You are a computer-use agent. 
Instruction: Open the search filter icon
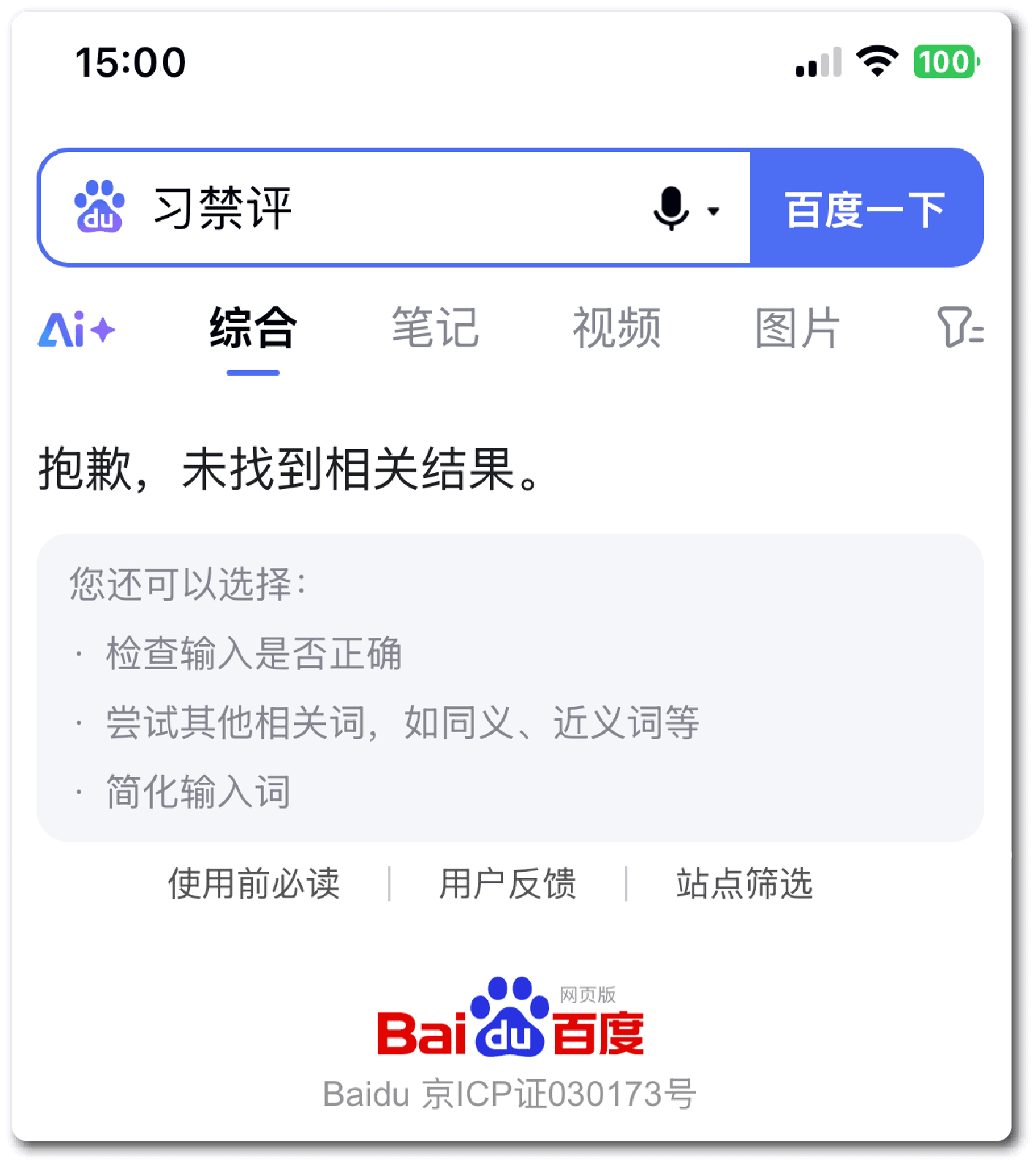point(959,328)
